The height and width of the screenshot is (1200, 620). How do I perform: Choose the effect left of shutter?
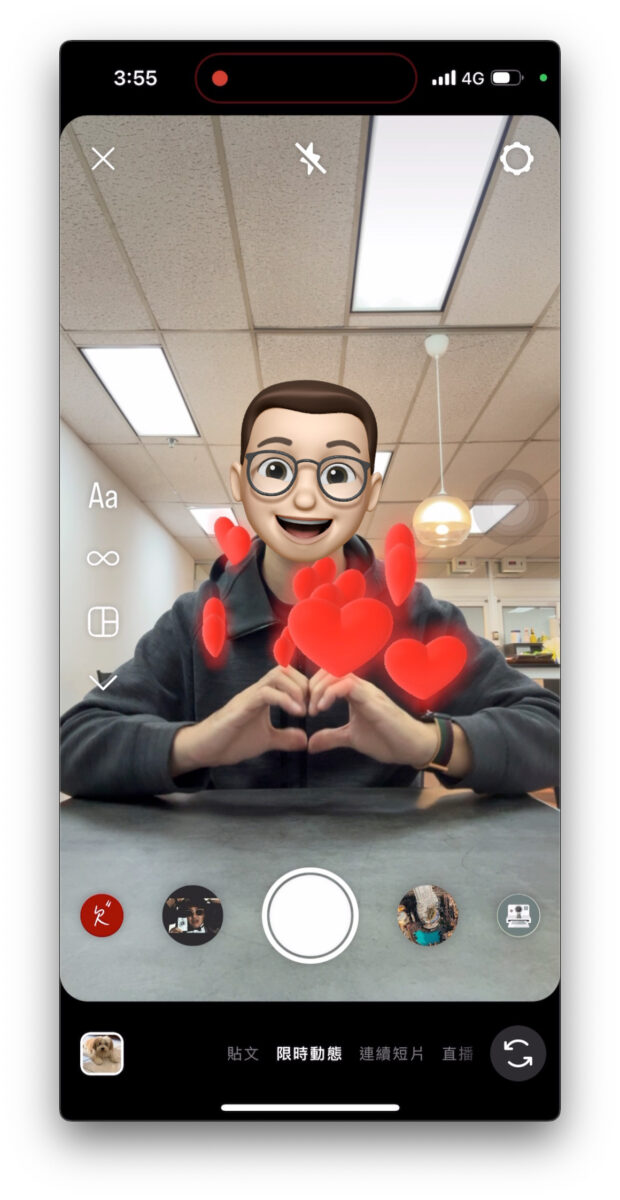[192, 915]
